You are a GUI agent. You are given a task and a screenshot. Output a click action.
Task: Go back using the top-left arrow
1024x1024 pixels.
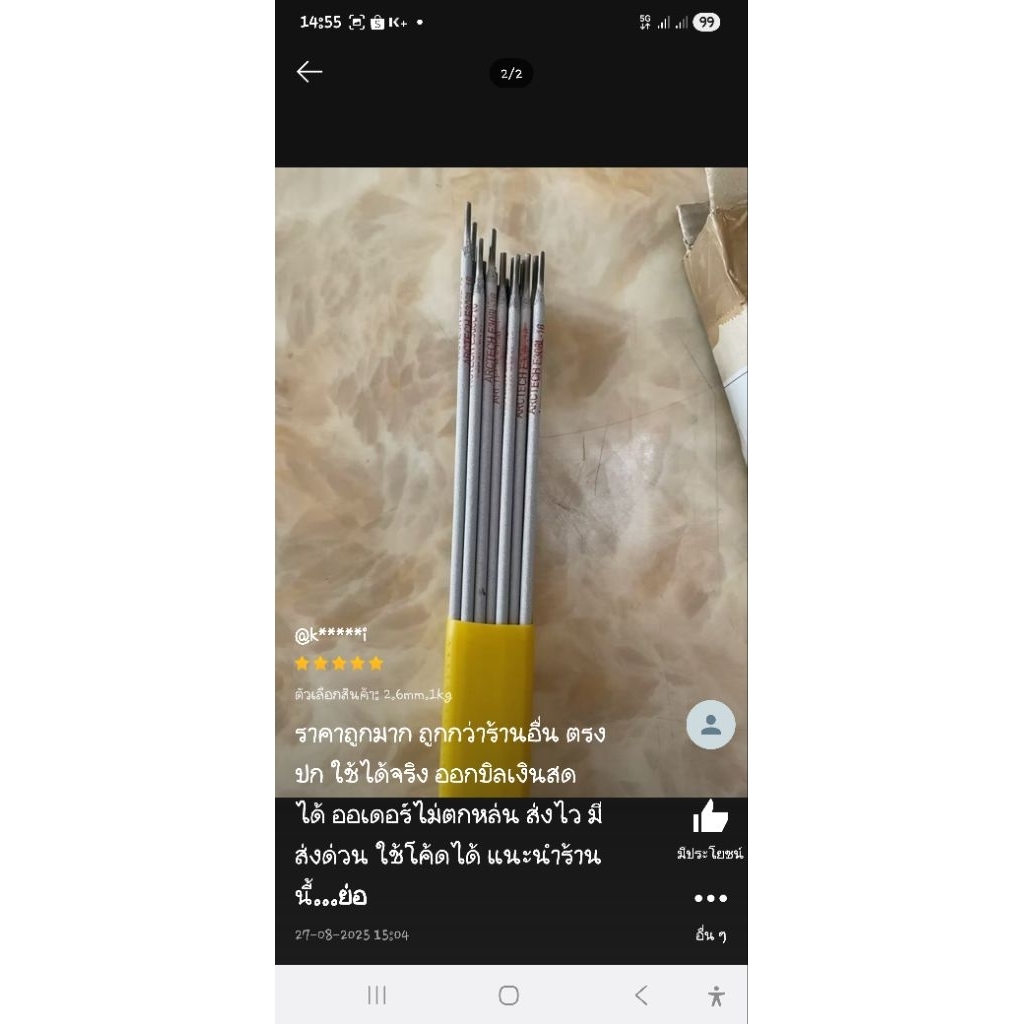309,72
